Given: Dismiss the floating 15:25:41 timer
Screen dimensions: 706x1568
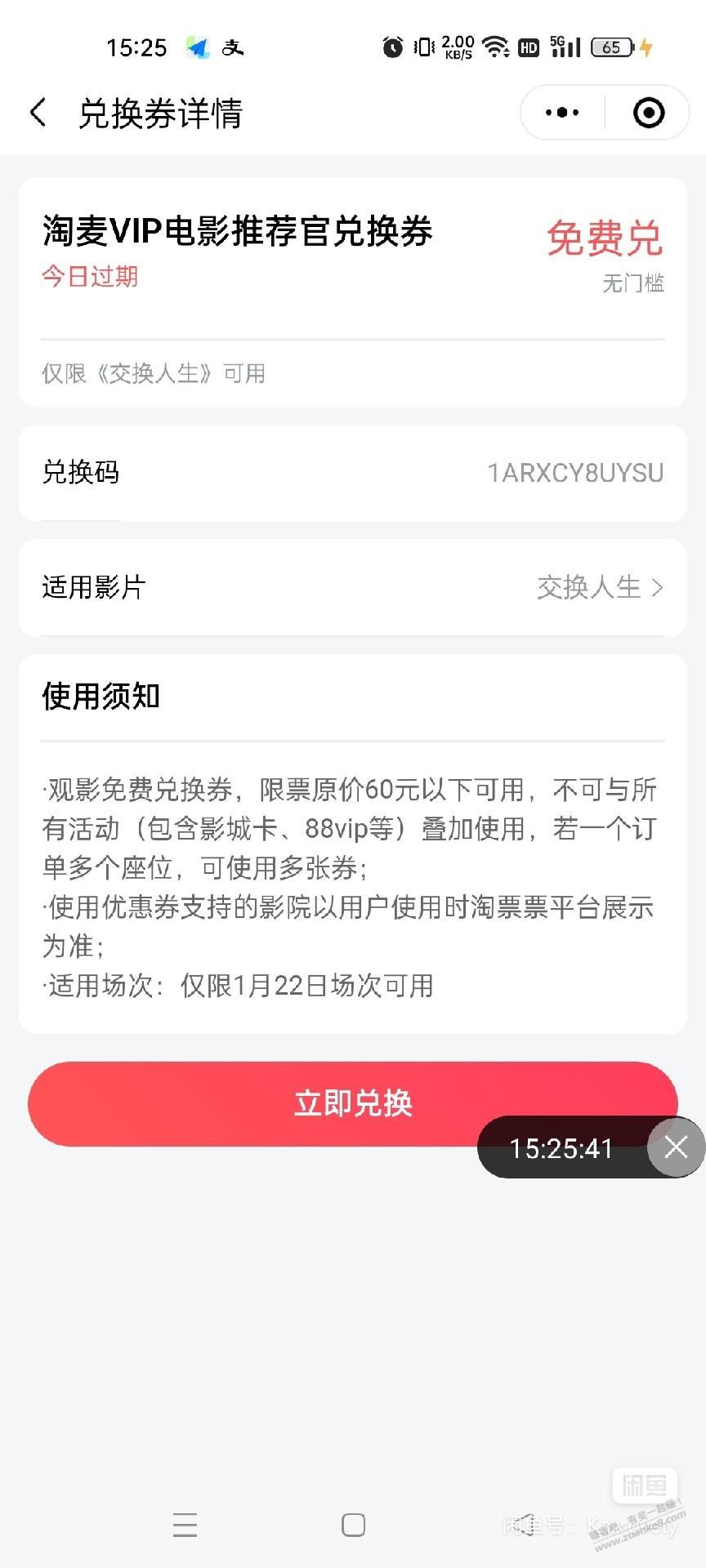Looking at the screenshot, I should pyautogui.click(x=676, y=1147).
